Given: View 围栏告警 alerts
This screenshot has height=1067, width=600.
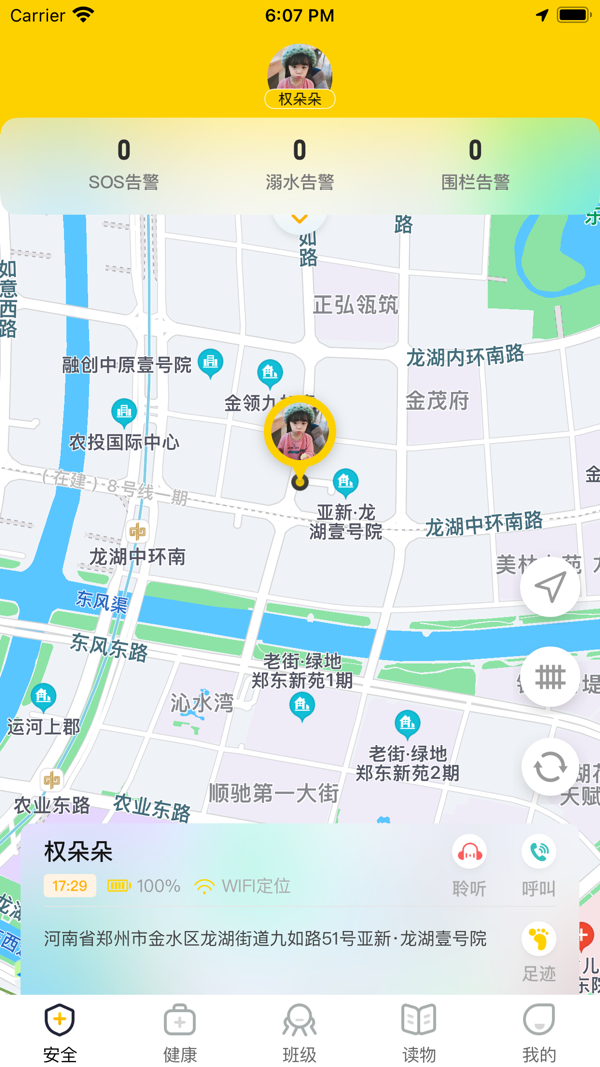Looking at the screenshot, I should pyautogui.click(x=475, y=165).
